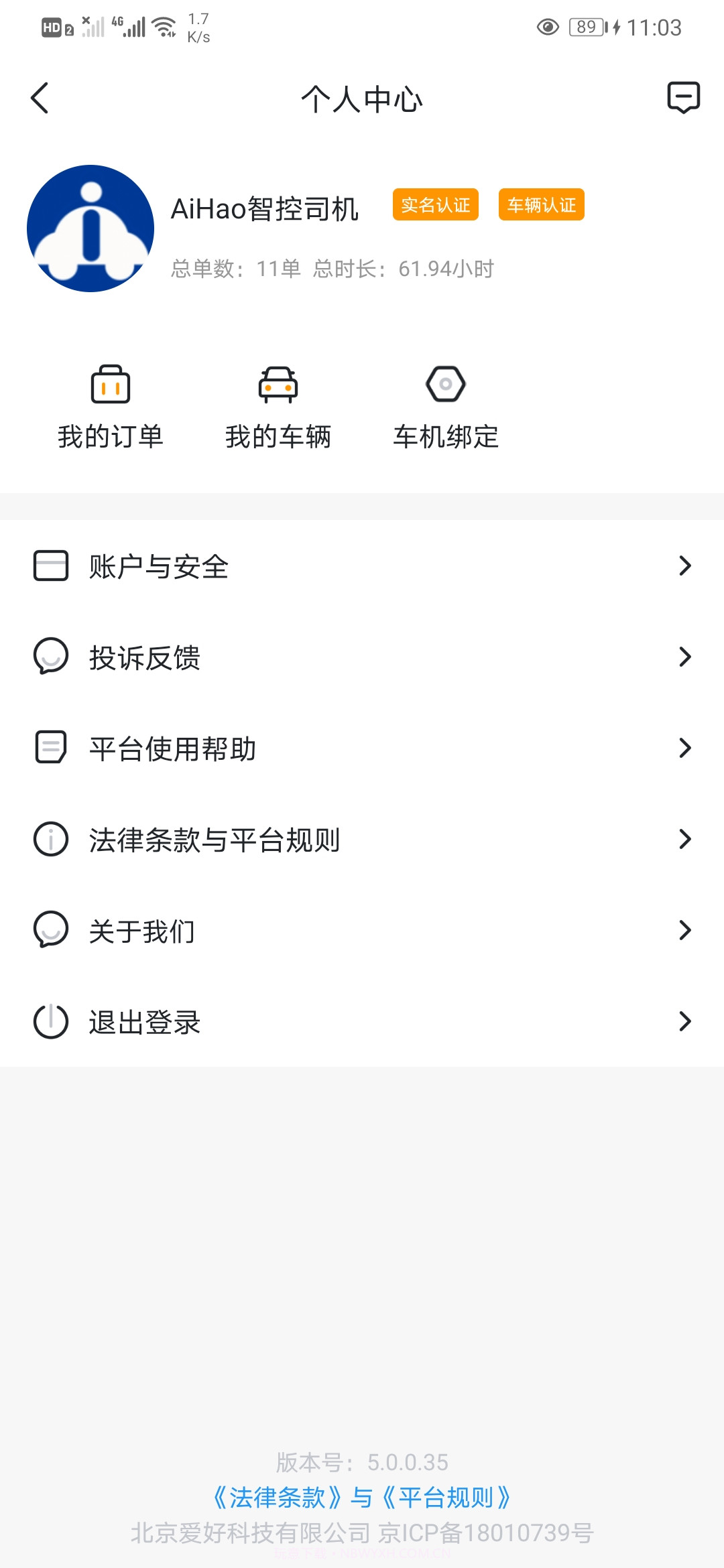Image resolution: width=724 pixels, height=1568 pixels.
Task: Tap the 退出登录 power icon
Action: point(50,1021)
